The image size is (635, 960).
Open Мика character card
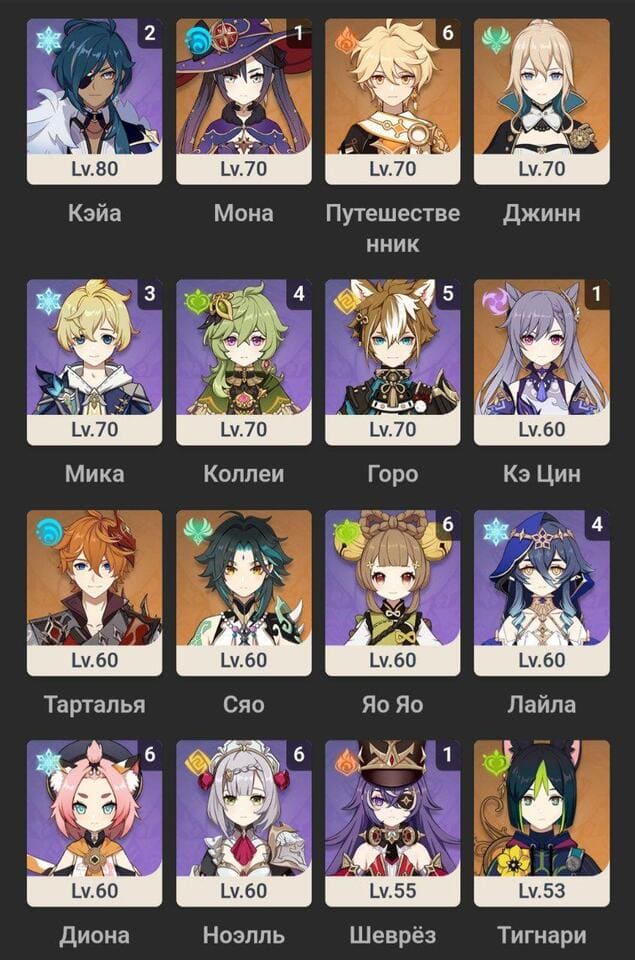tap(94, 361)
